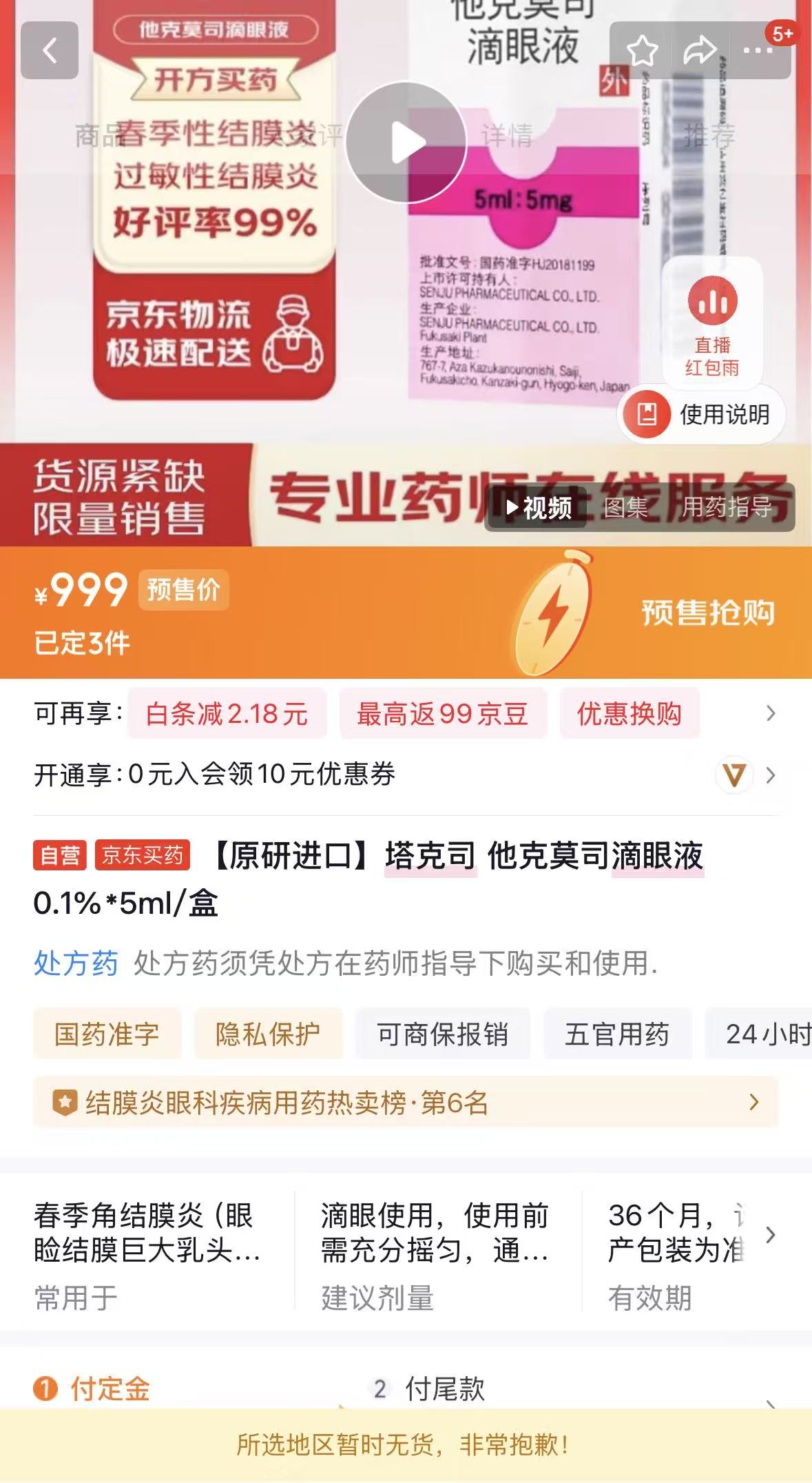Open 结膜炎眼科疾病用药热卖榜 ranking

pos(405,1103)
